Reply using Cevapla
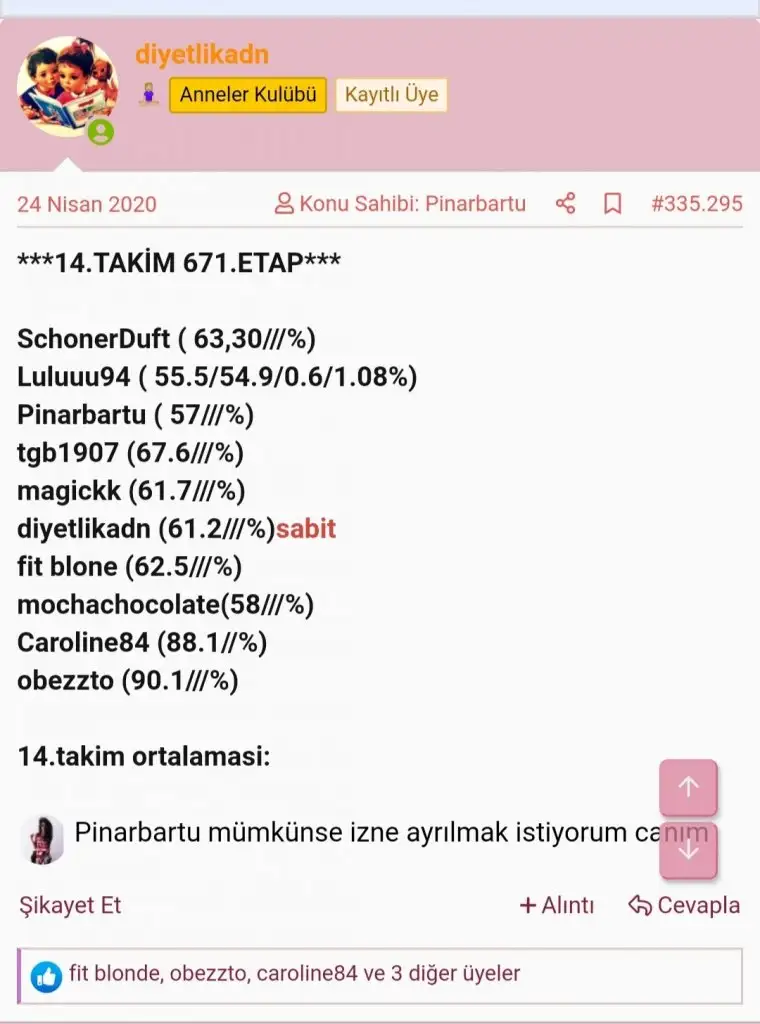The width and height of the screenshot is (760, 1024). [x=685, y=906]
